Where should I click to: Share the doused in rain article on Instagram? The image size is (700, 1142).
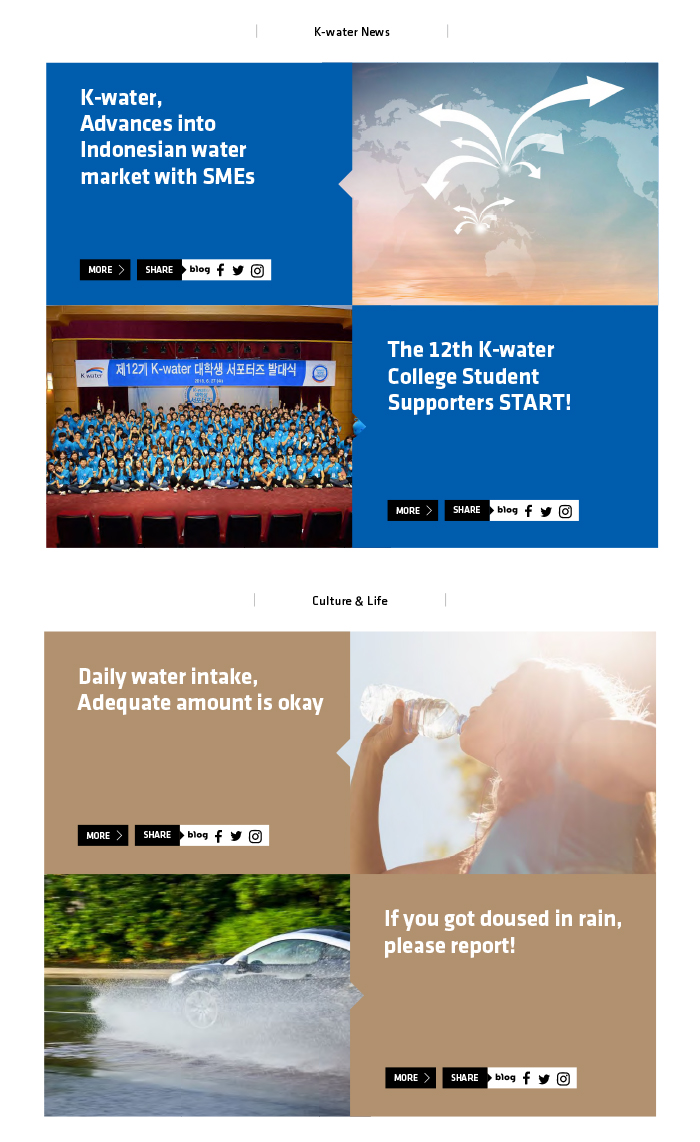coord(563,1078)
